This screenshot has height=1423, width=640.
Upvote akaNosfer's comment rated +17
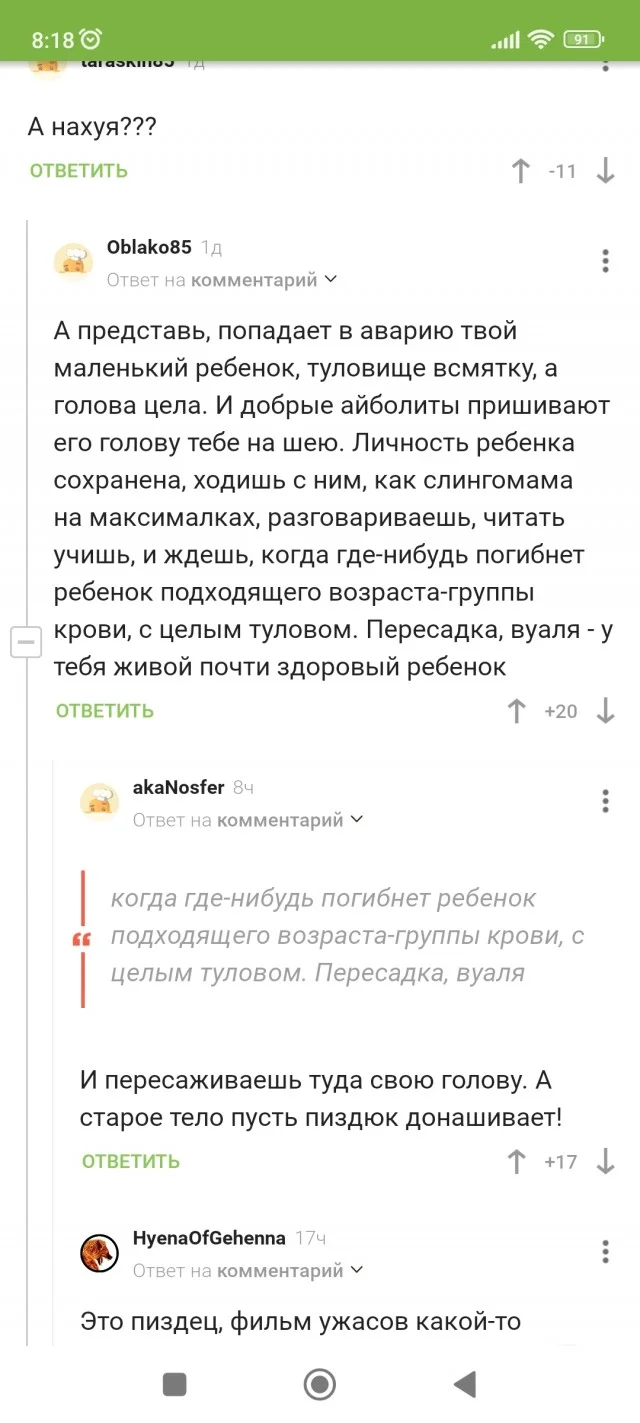click(x=517, y=1161)
